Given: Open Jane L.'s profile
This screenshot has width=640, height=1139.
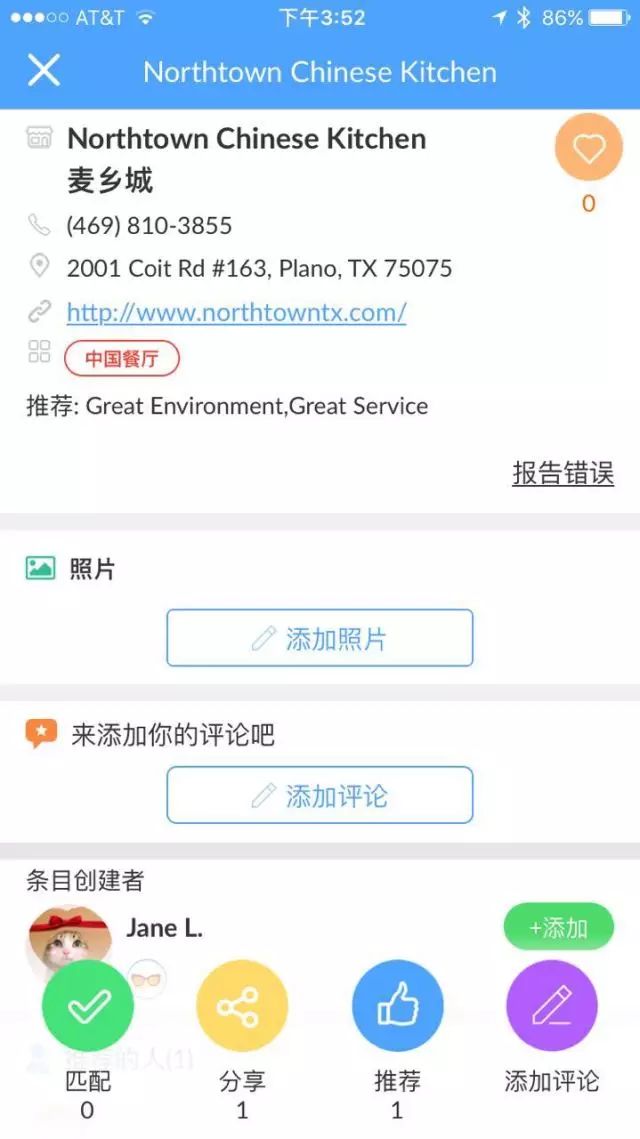Looking at the screenshot, I should tap(164, 928).
